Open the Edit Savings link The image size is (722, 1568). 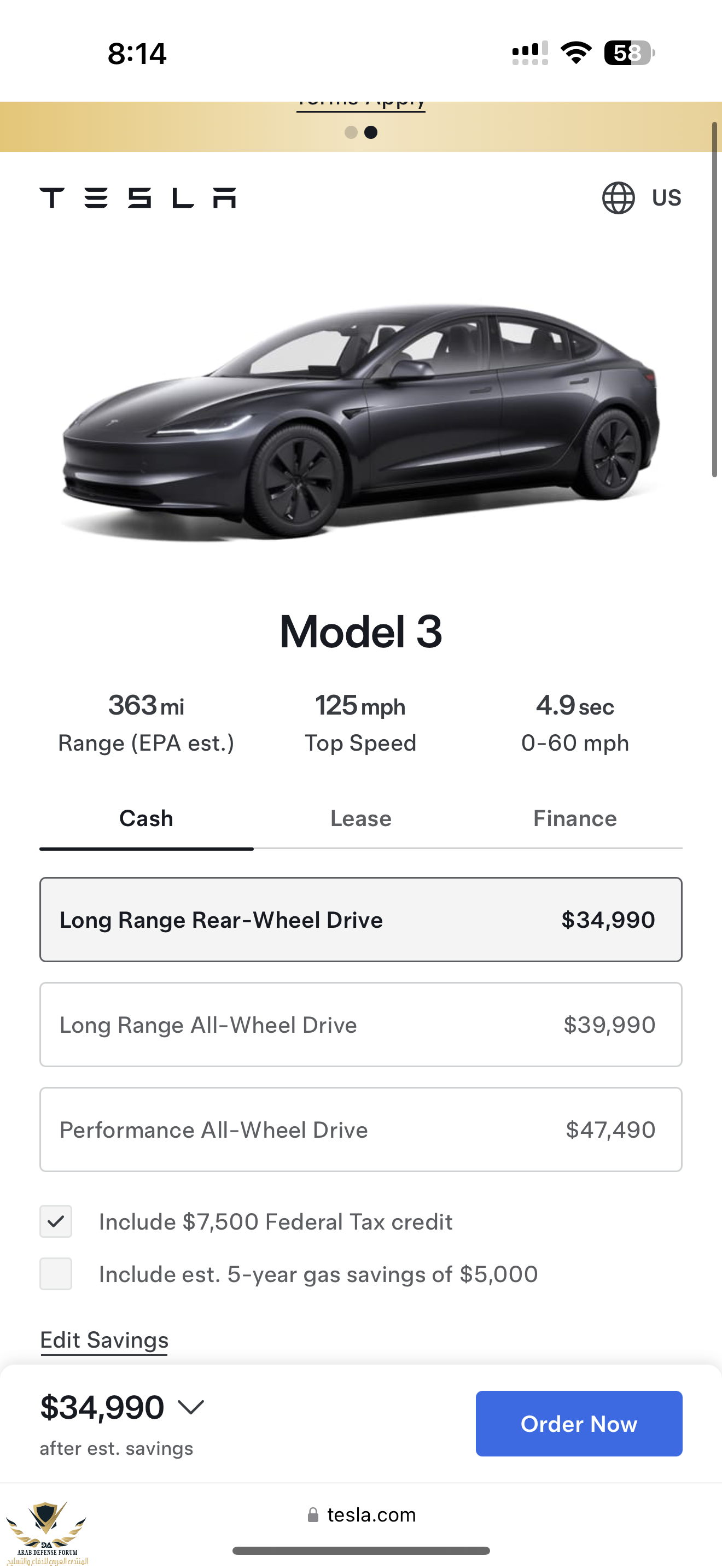coord(104,1341)
